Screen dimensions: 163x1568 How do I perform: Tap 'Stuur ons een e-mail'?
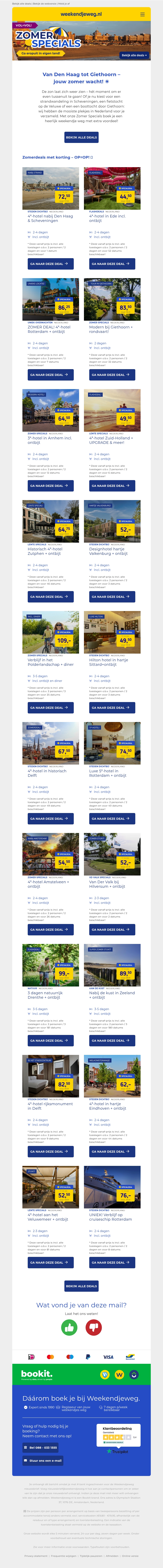(x=43, y=1460)
